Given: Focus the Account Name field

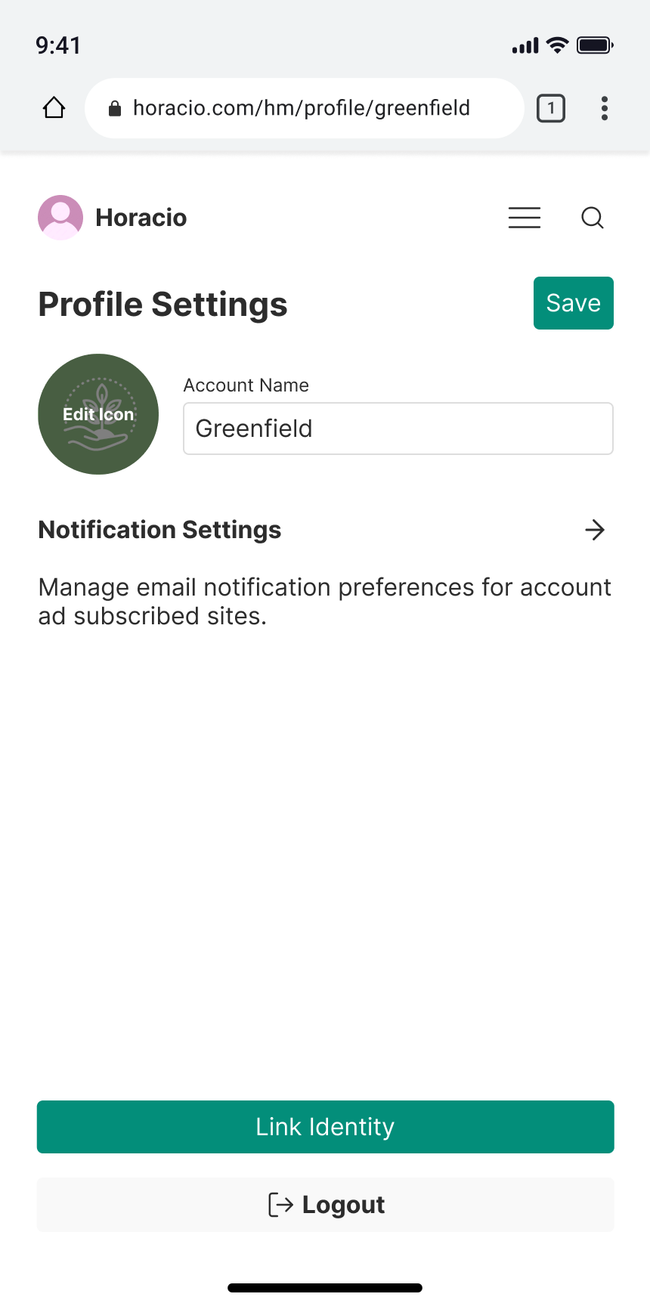Looking at the screenshot, I should pos(397,429).
